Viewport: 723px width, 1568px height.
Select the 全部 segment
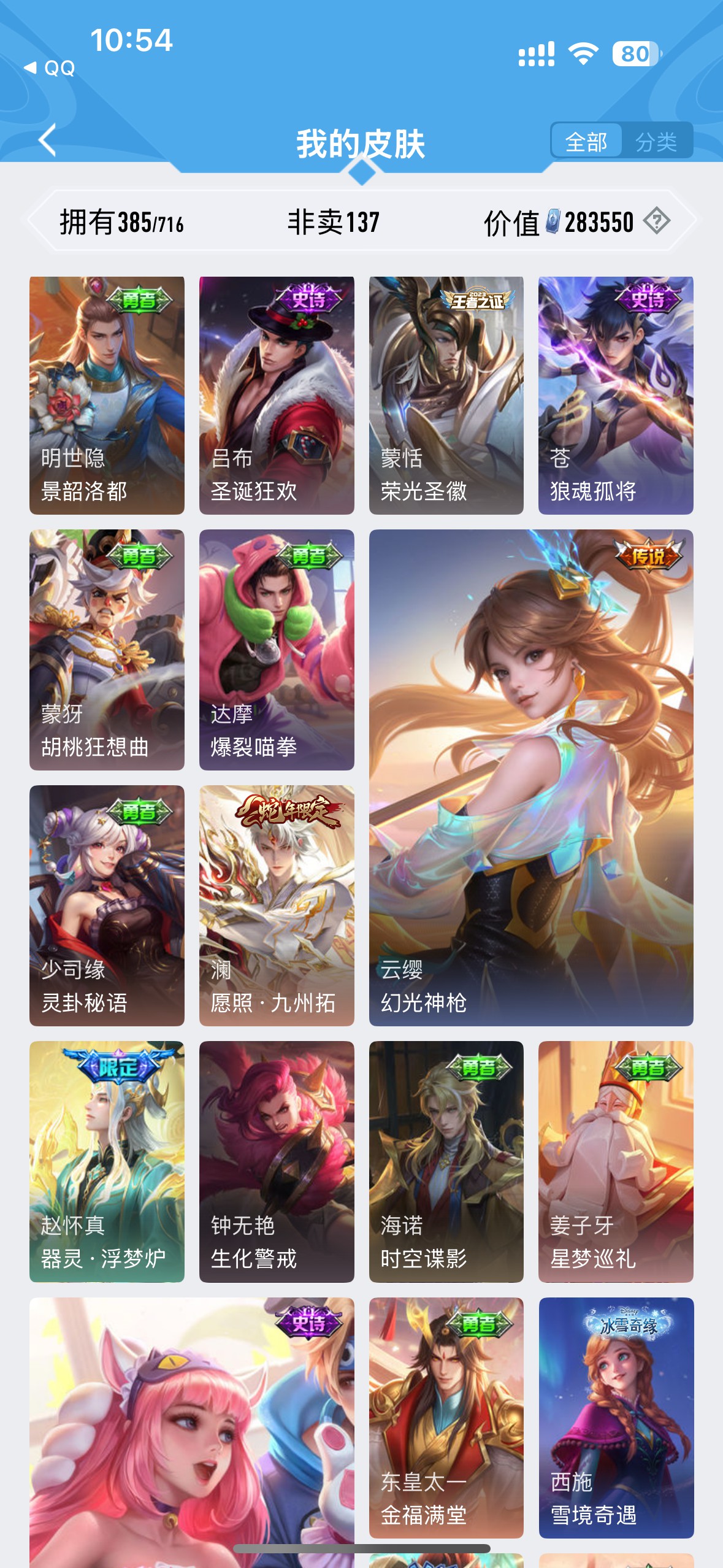click(586, 142)
